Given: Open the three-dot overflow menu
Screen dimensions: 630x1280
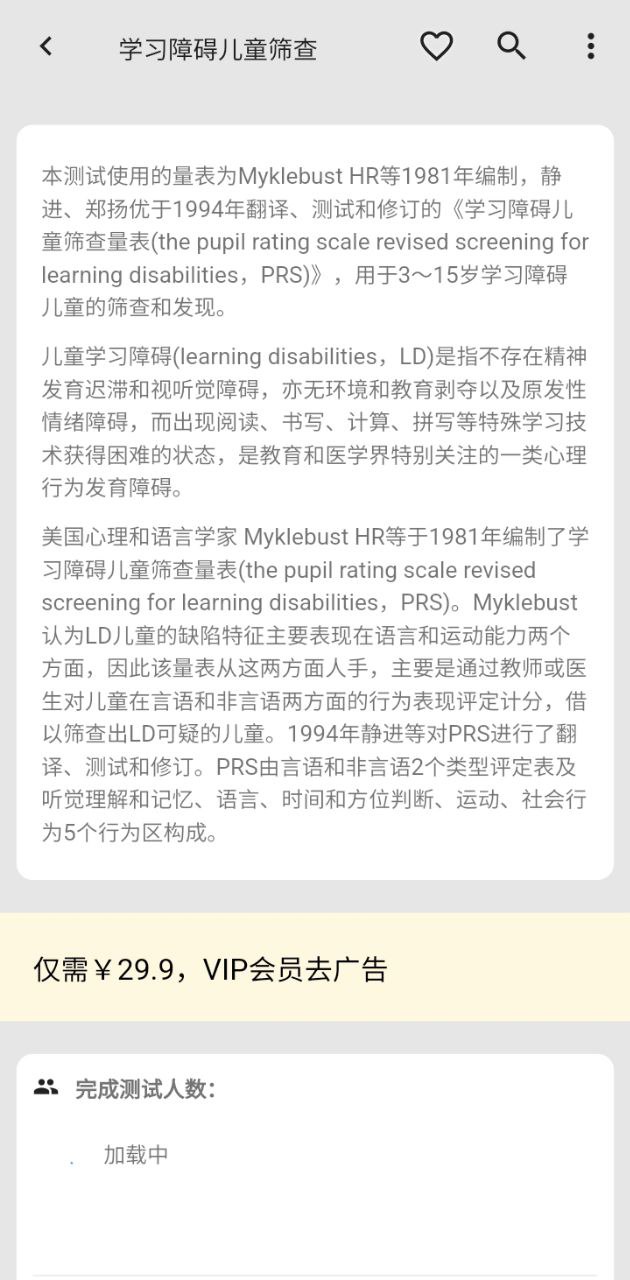Looking at the screenshot, I should [590, 46].
